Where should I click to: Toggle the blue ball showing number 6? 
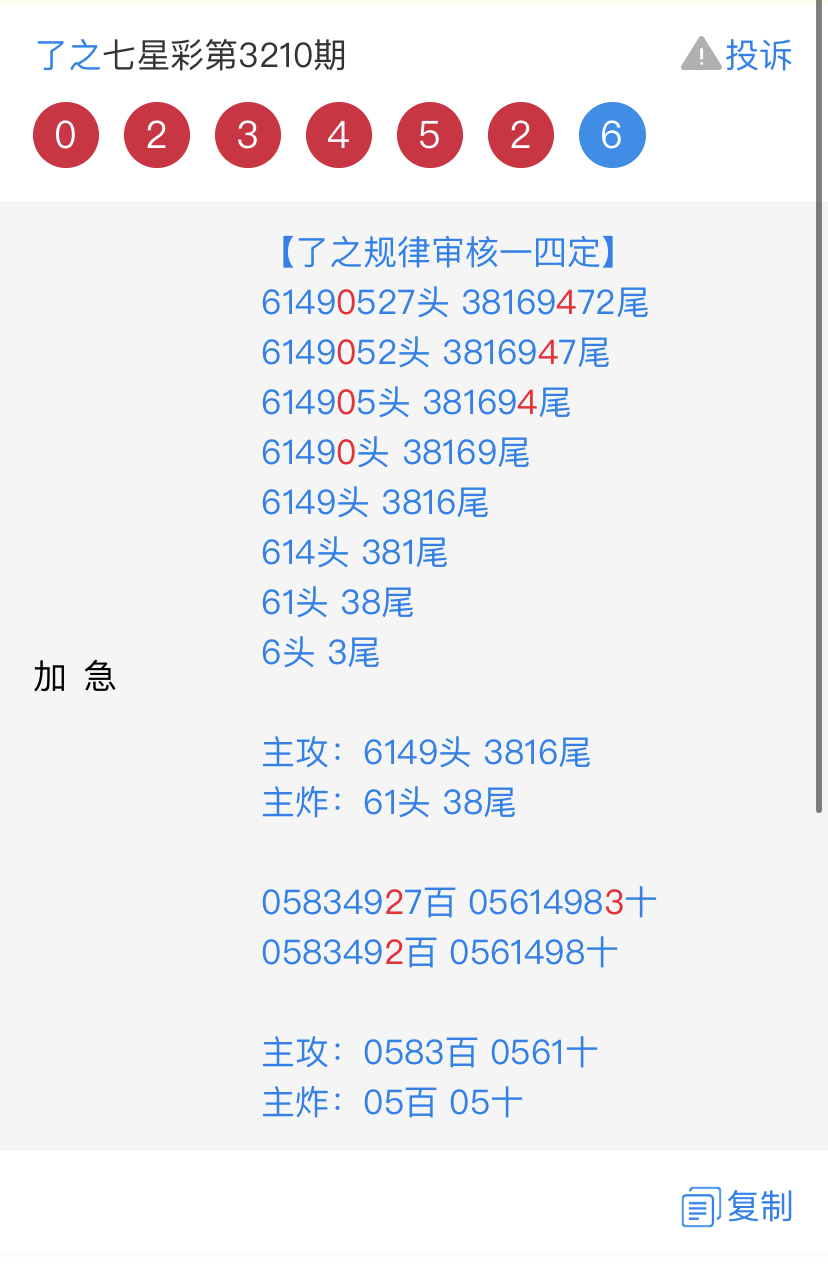point(612,134)
